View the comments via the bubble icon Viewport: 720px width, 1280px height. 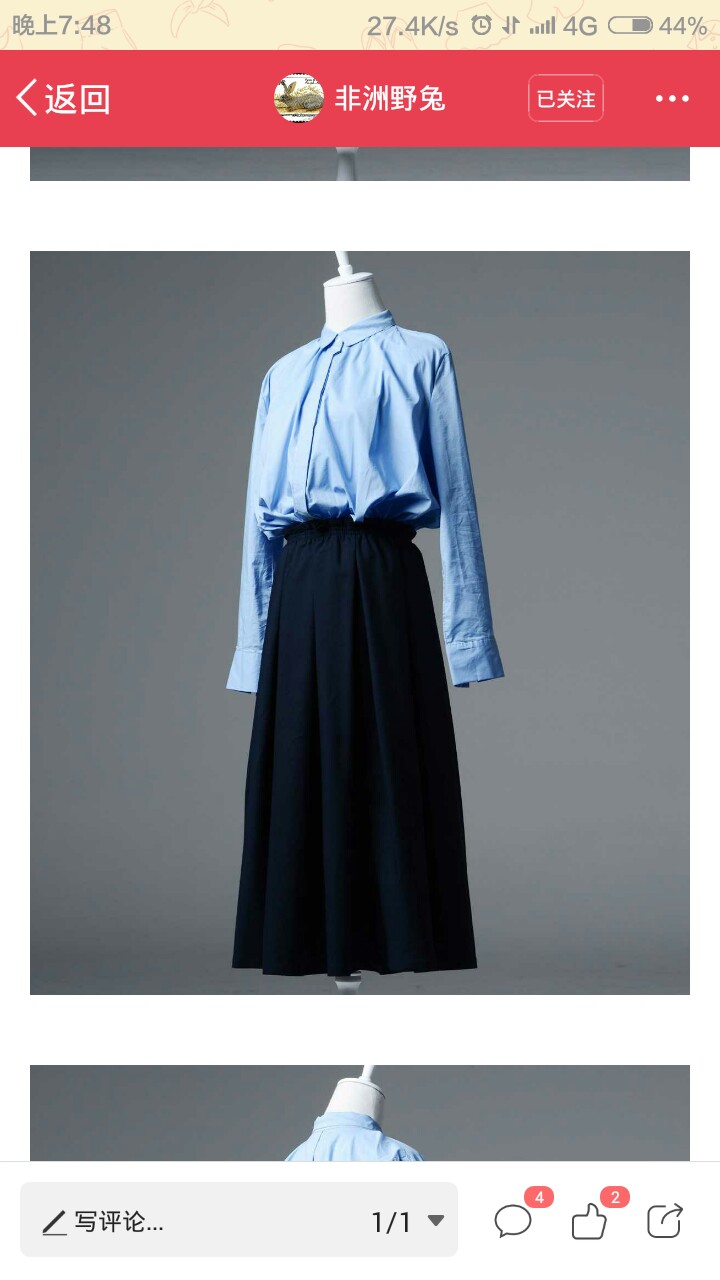(514, 1220)
